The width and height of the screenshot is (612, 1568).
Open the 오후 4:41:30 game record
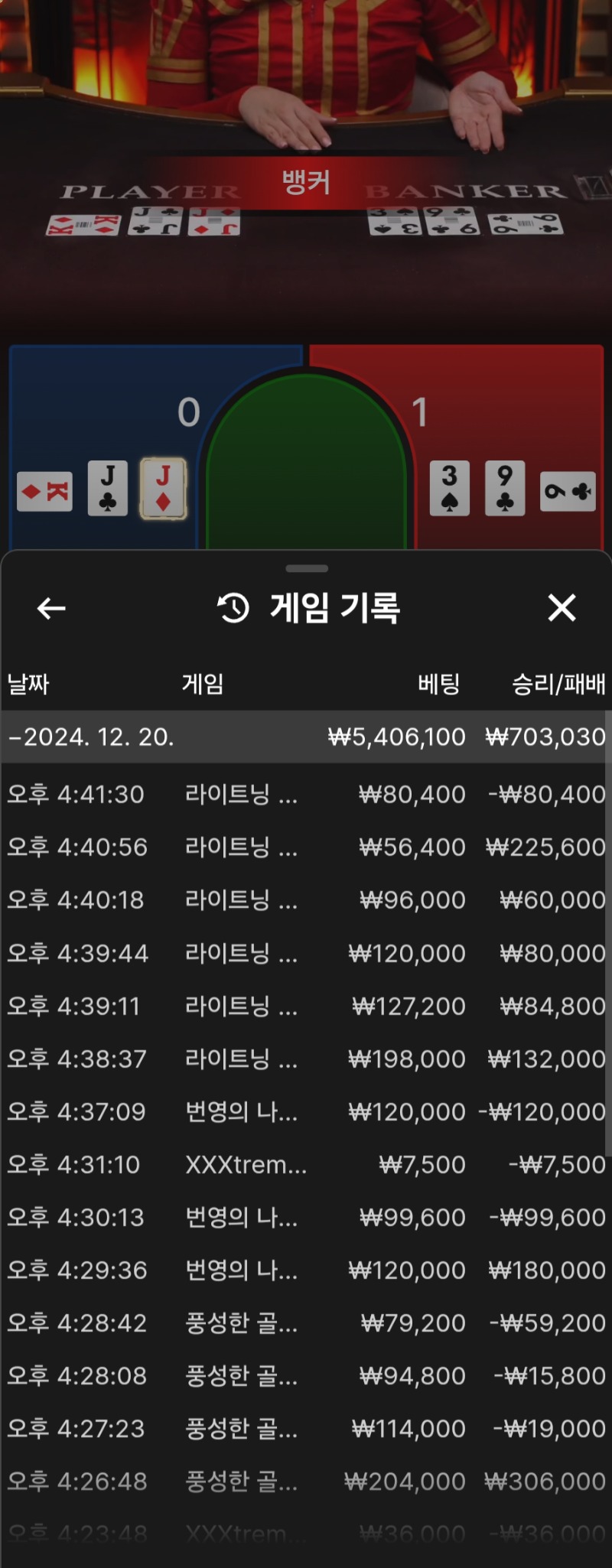pyautogui.click(x=306, y=794)
